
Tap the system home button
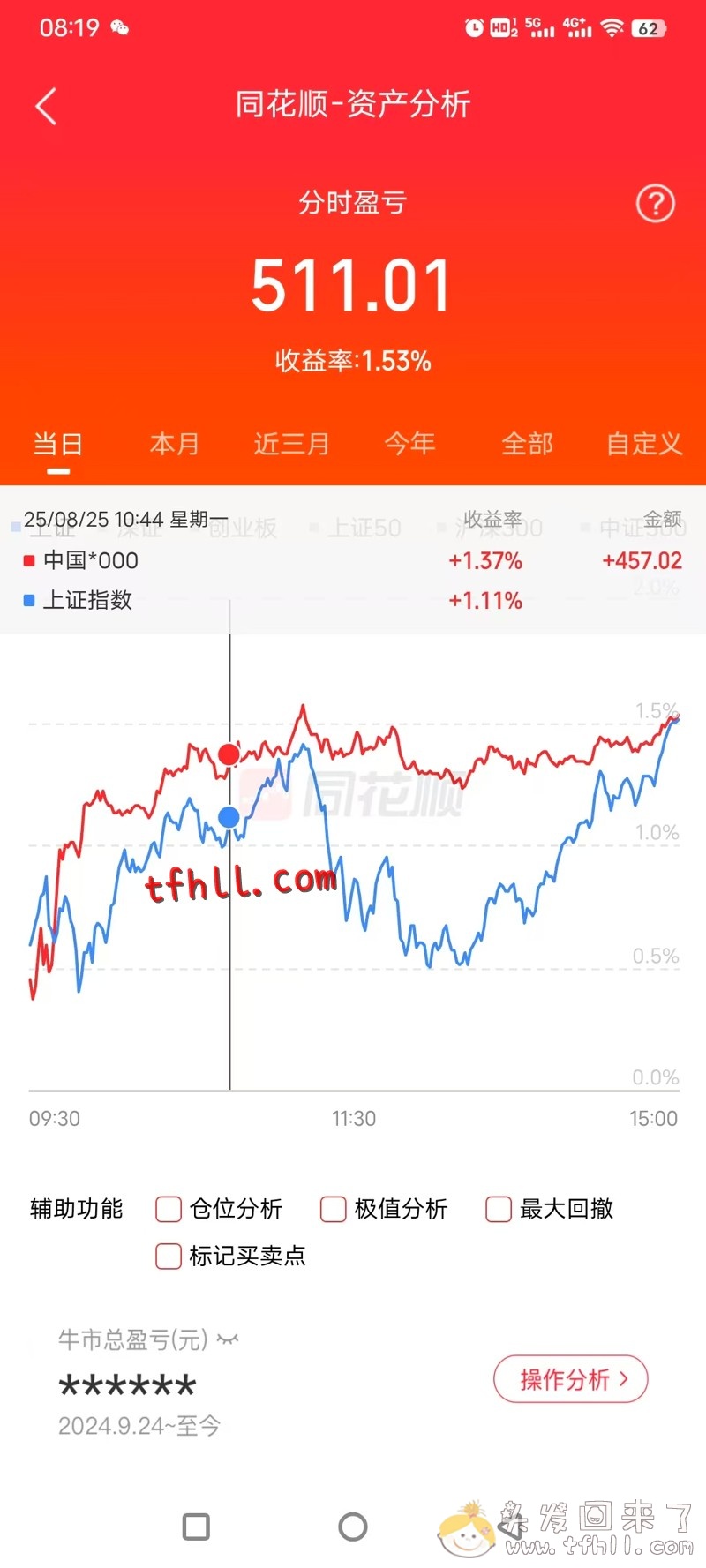[x=353, y=1527]
